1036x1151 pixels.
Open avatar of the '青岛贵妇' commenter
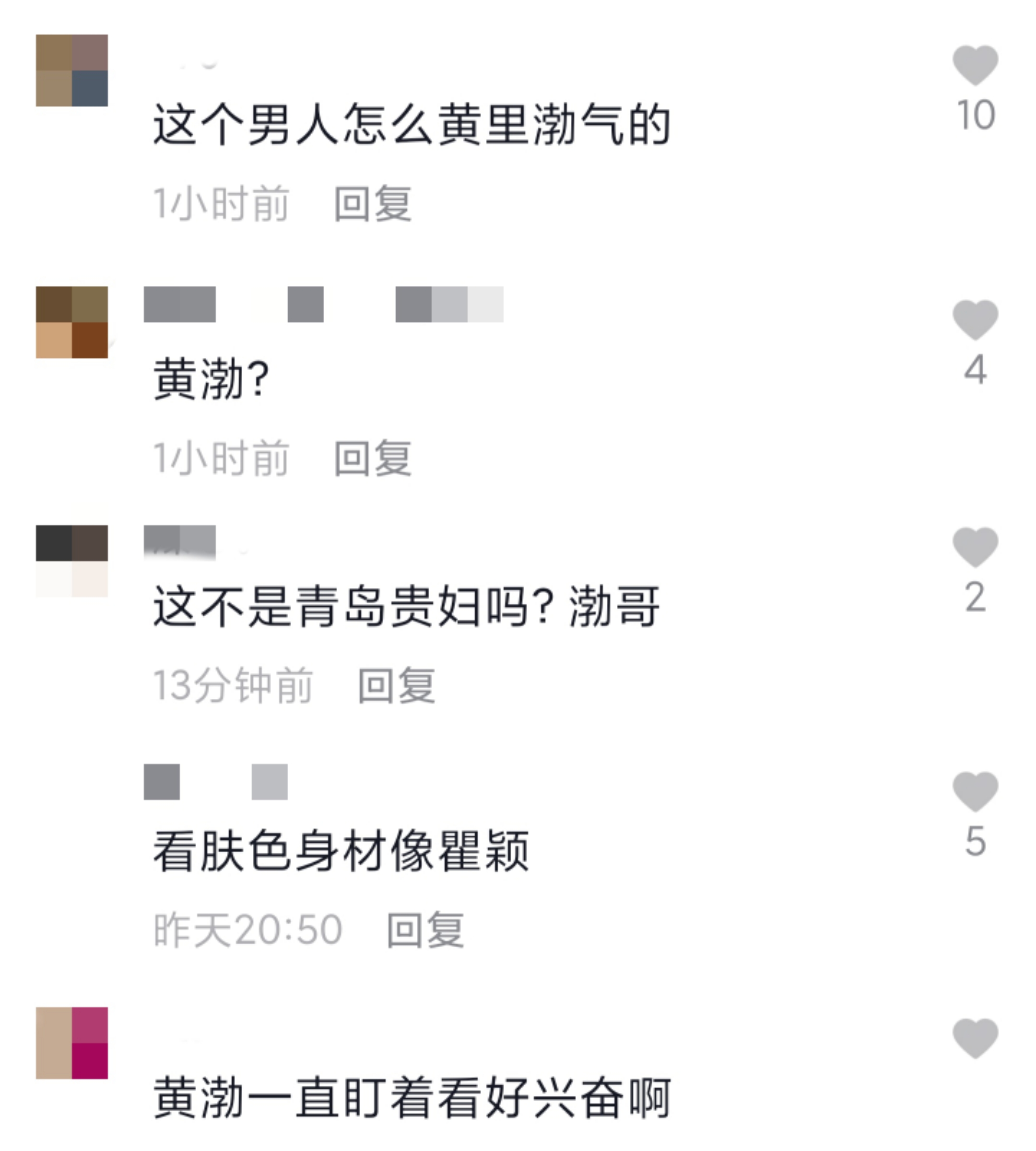point(72,561)
